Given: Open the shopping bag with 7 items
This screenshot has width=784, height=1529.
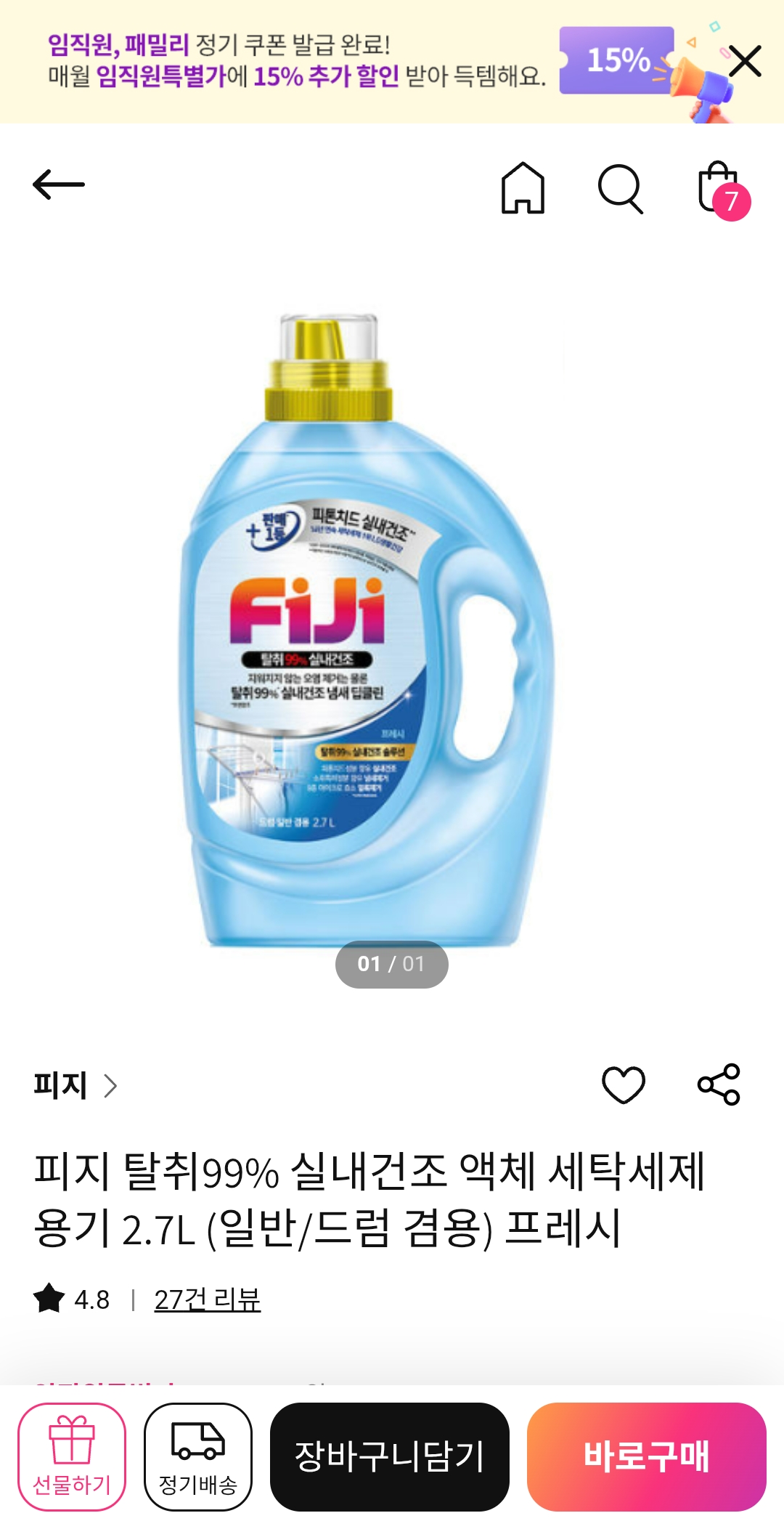Looking at the screenshot, I should tap(720, 189).
